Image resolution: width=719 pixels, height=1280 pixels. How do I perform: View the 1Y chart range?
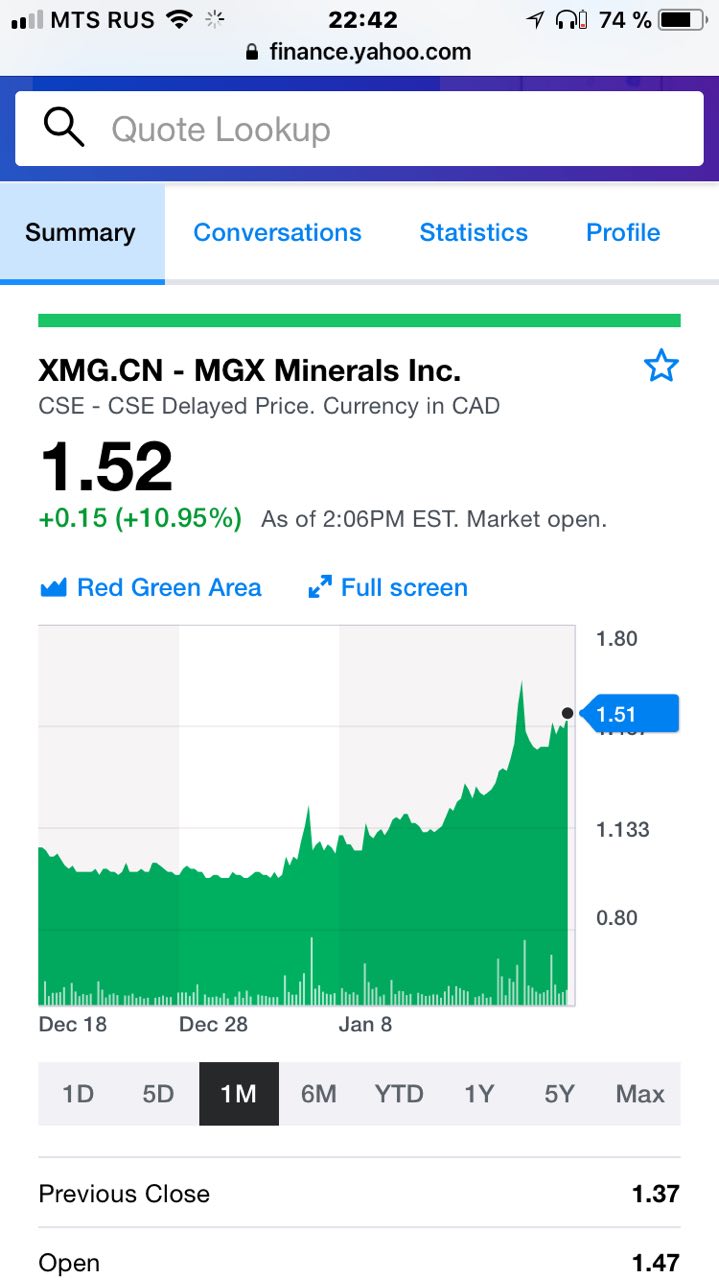[x=480, y=1094]
